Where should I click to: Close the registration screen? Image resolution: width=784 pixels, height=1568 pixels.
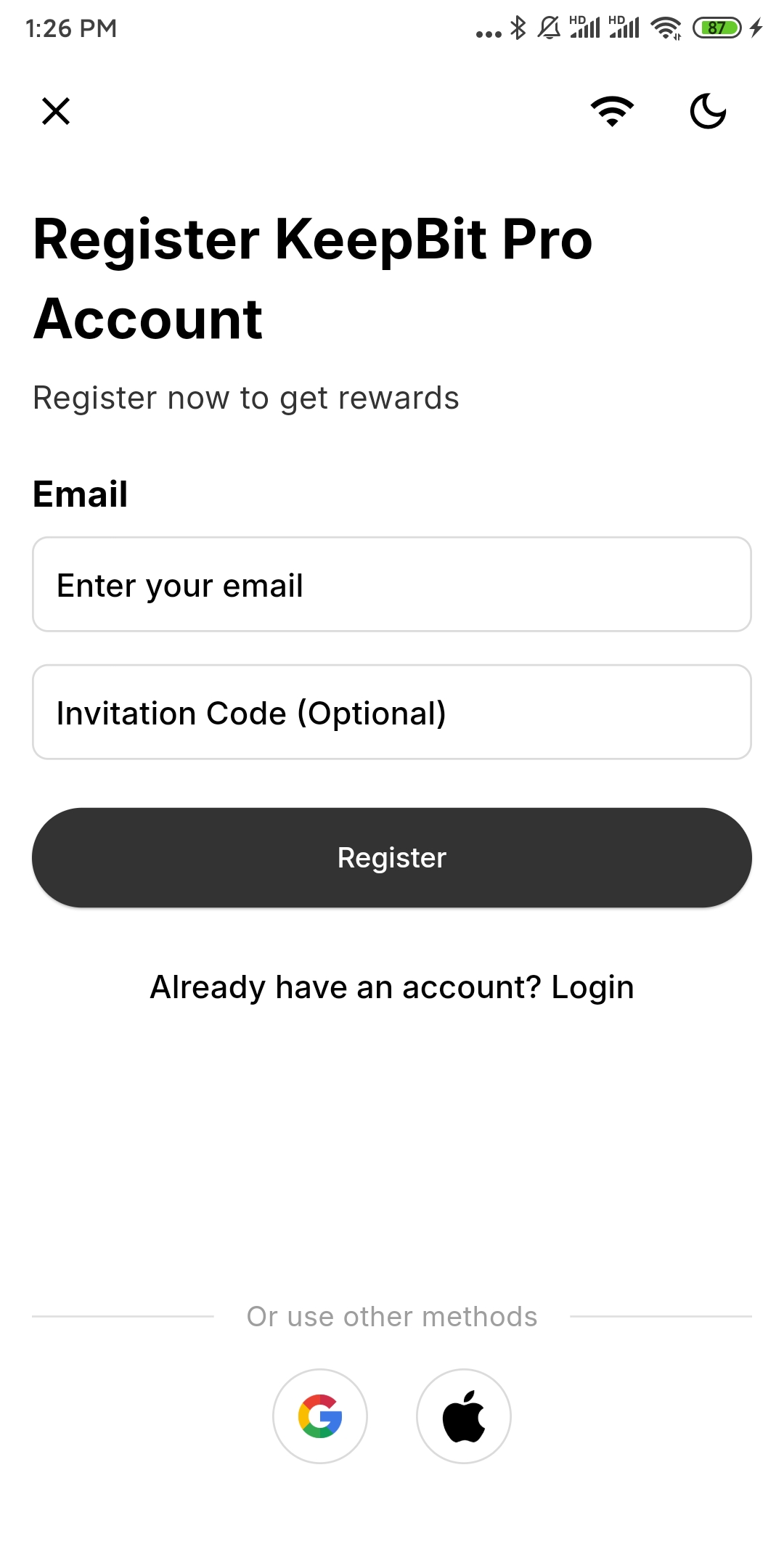pos(56,111)
